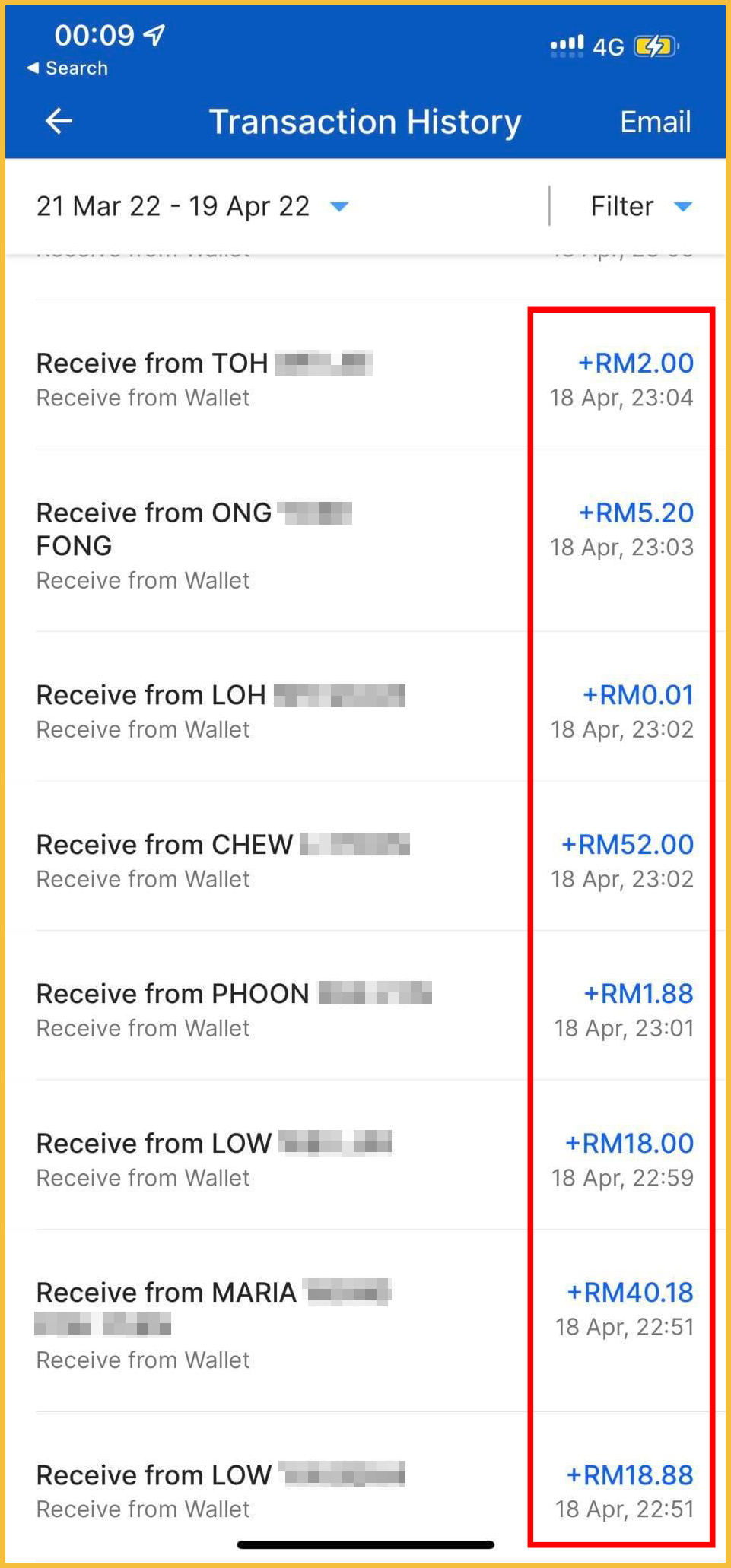Return to the Search app via status bar

68,68
